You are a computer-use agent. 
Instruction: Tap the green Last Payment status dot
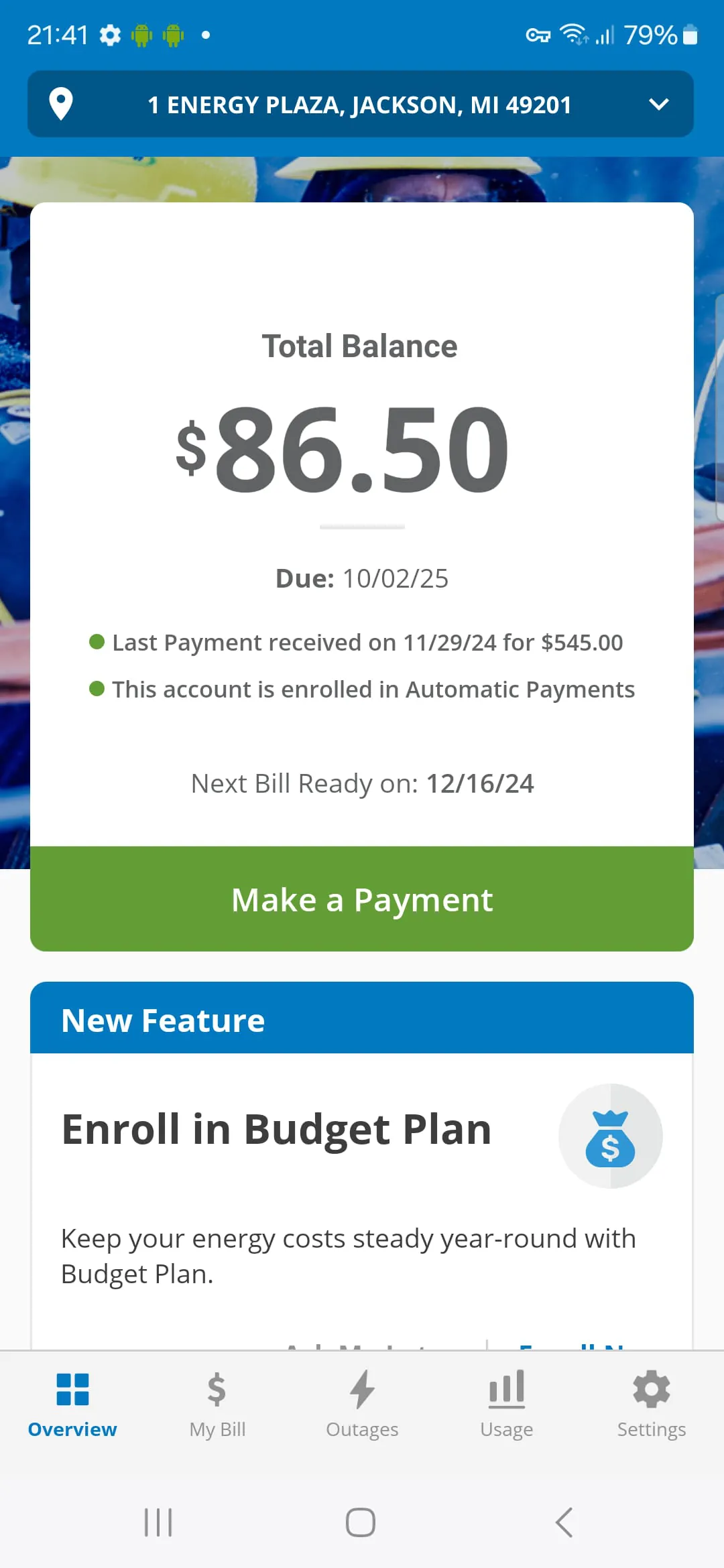click(x=98, y=641)
